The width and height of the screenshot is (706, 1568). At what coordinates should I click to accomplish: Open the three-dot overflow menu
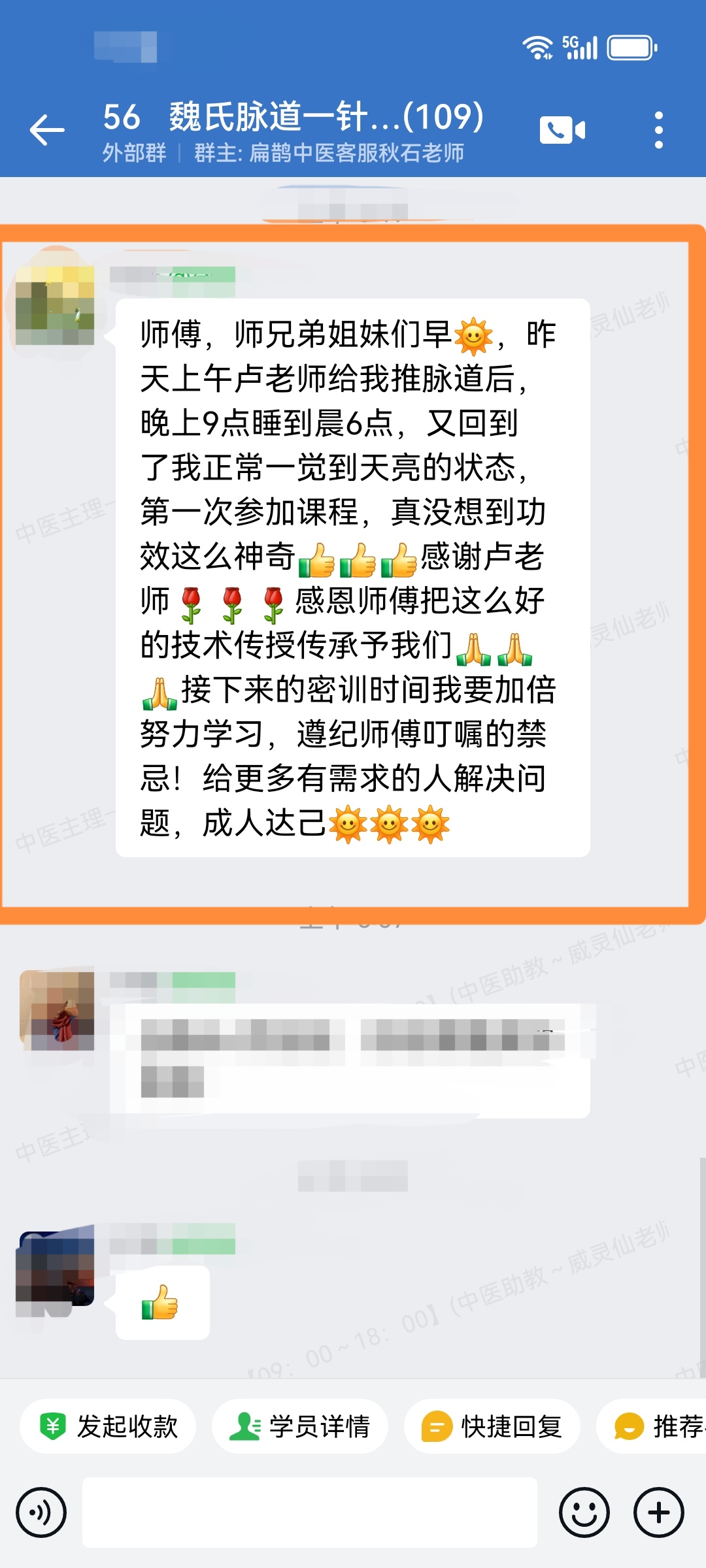pyautogui.click(x=658, y=129)
